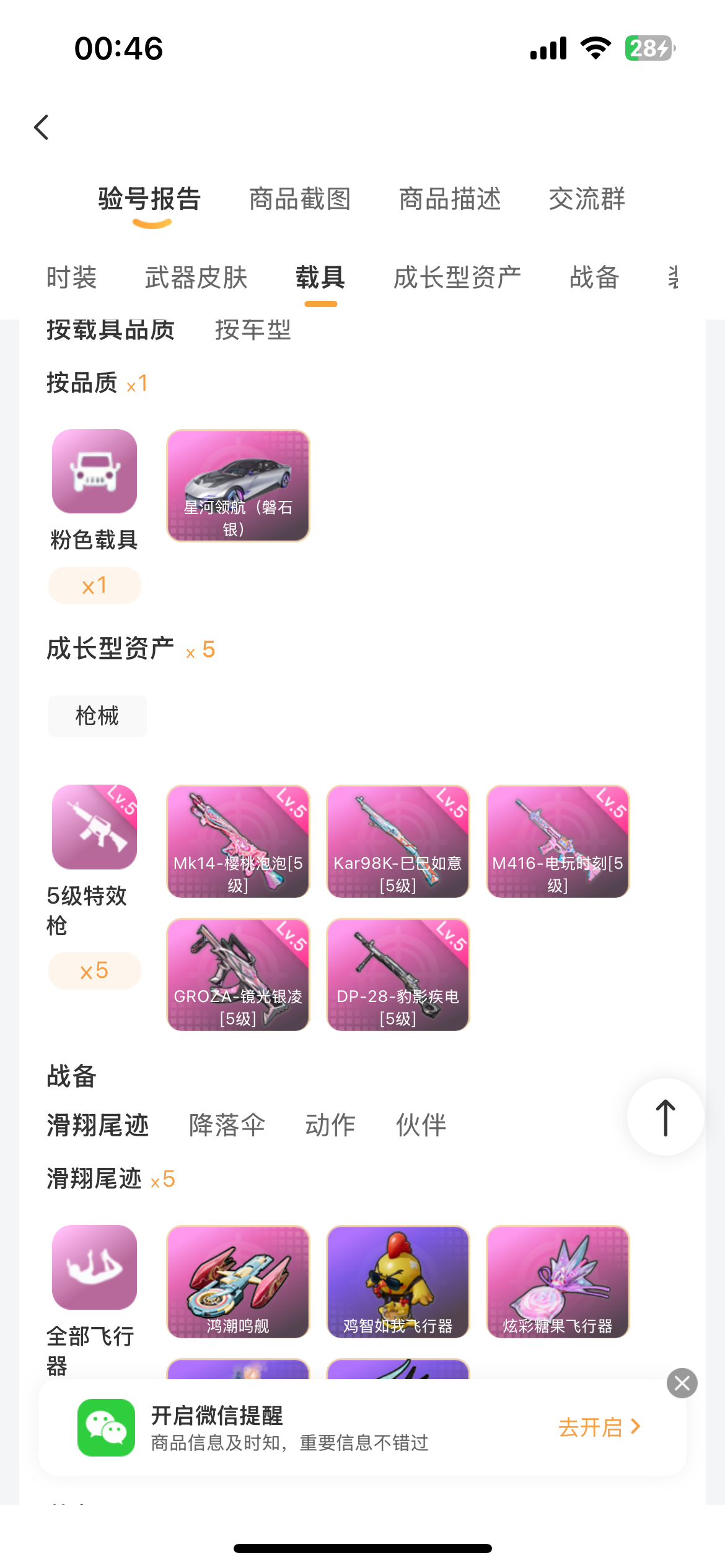Filter vehicles by 按车型
Viewport: 725px width, 1568px height.
253,330
